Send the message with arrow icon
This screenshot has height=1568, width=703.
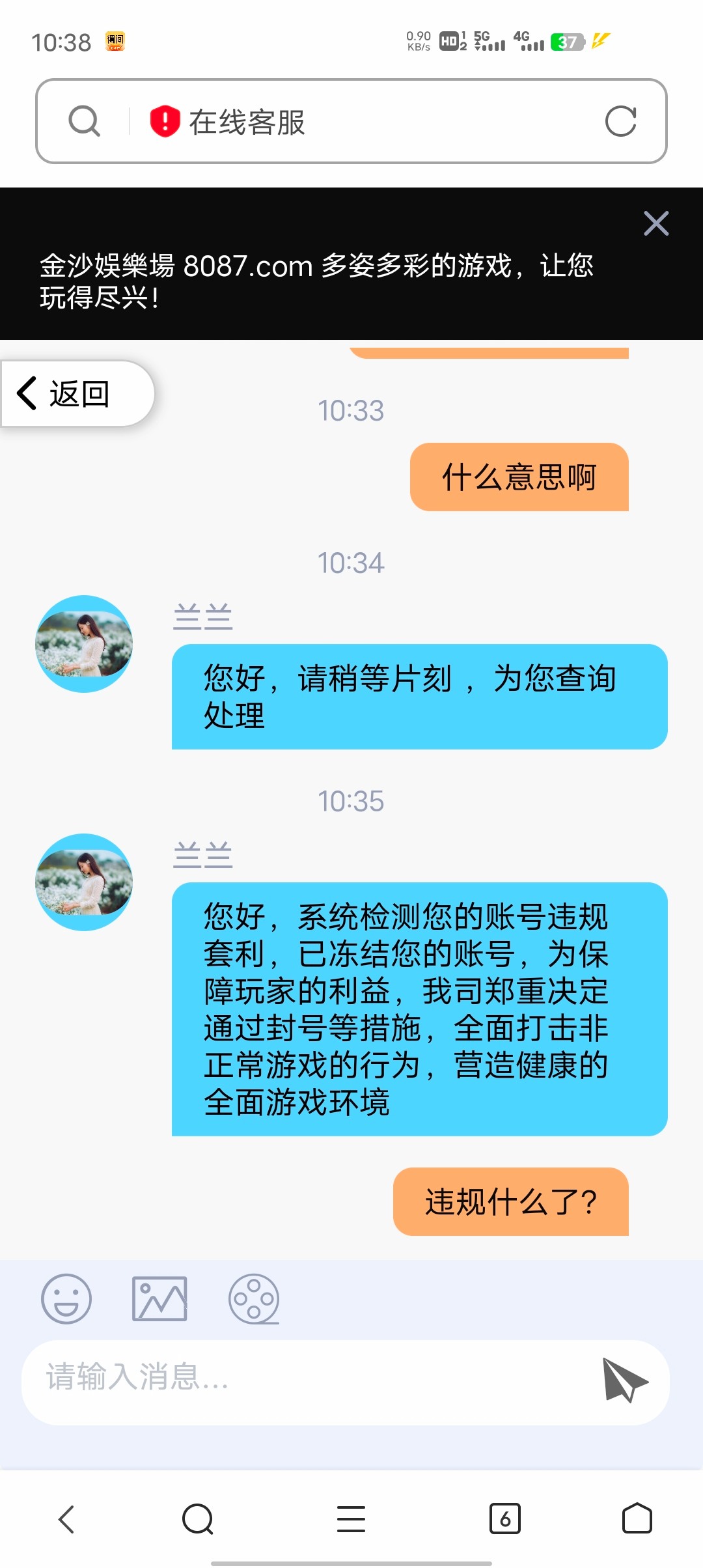[625, 1379]
